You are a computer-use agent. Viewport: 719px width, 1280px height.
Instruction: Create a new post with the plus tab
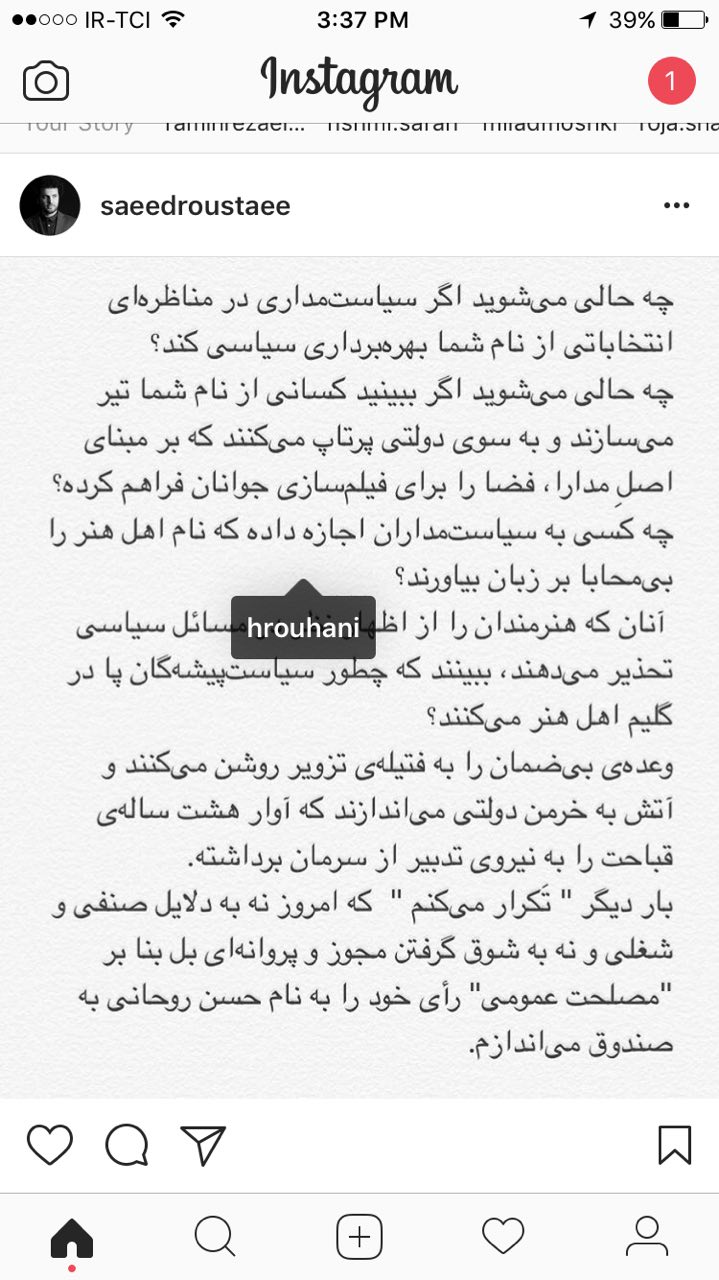[359, 1238]
